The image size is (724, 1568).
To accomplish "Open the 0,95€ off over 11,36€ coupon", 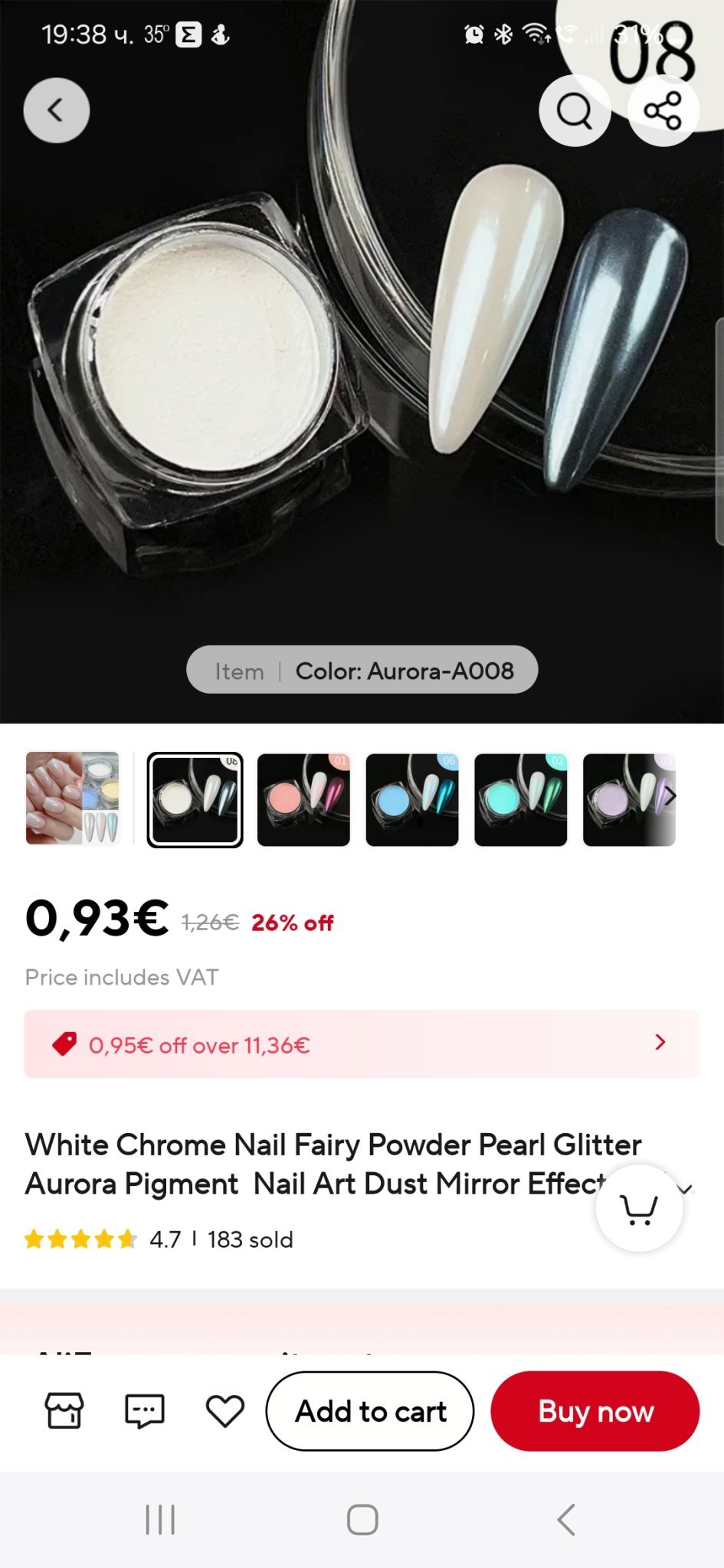I will click(x=362, y=1044).
